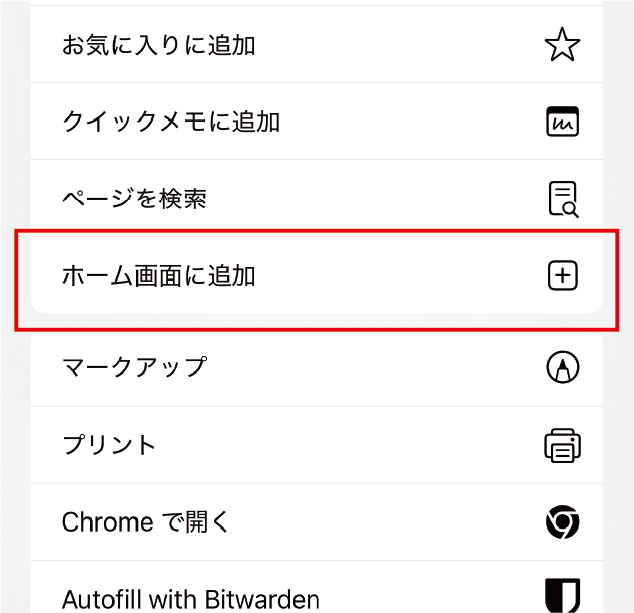Open ページを検索 to find on page
Screen dimensions: 634x613
pos(316,198)
